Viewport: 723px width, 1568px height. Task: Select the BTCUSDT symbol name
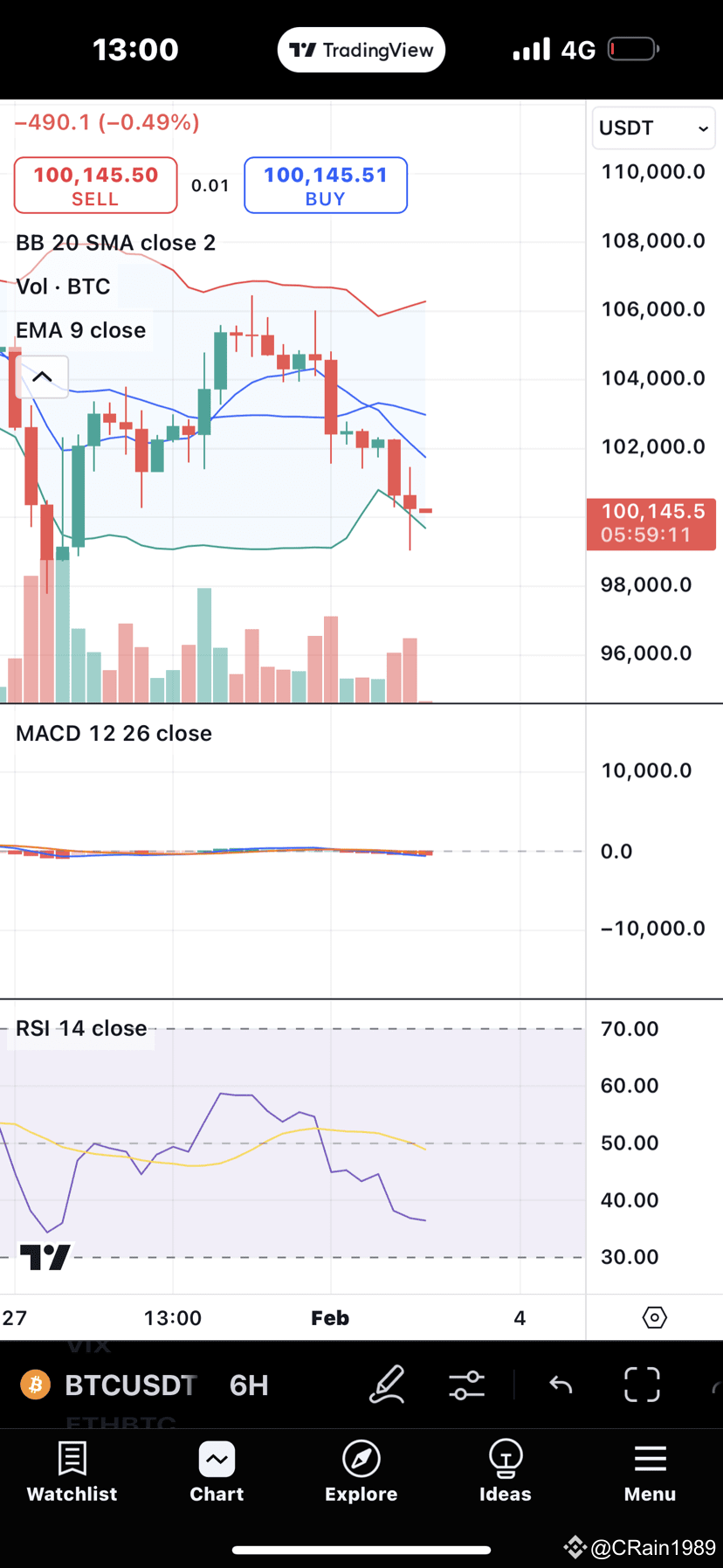point(131,1385)
